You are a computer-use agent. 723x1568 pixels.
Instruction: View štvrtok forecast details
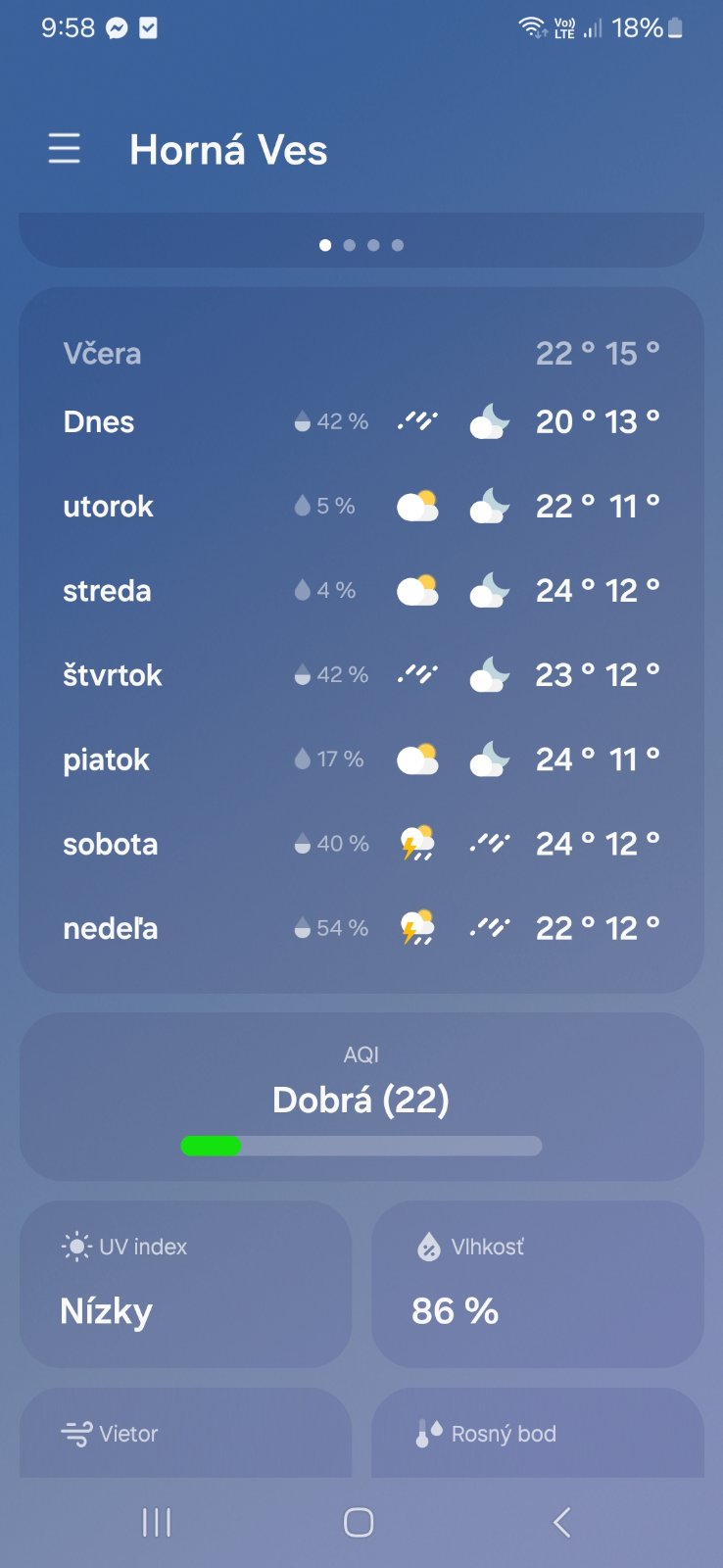[361, 675]
